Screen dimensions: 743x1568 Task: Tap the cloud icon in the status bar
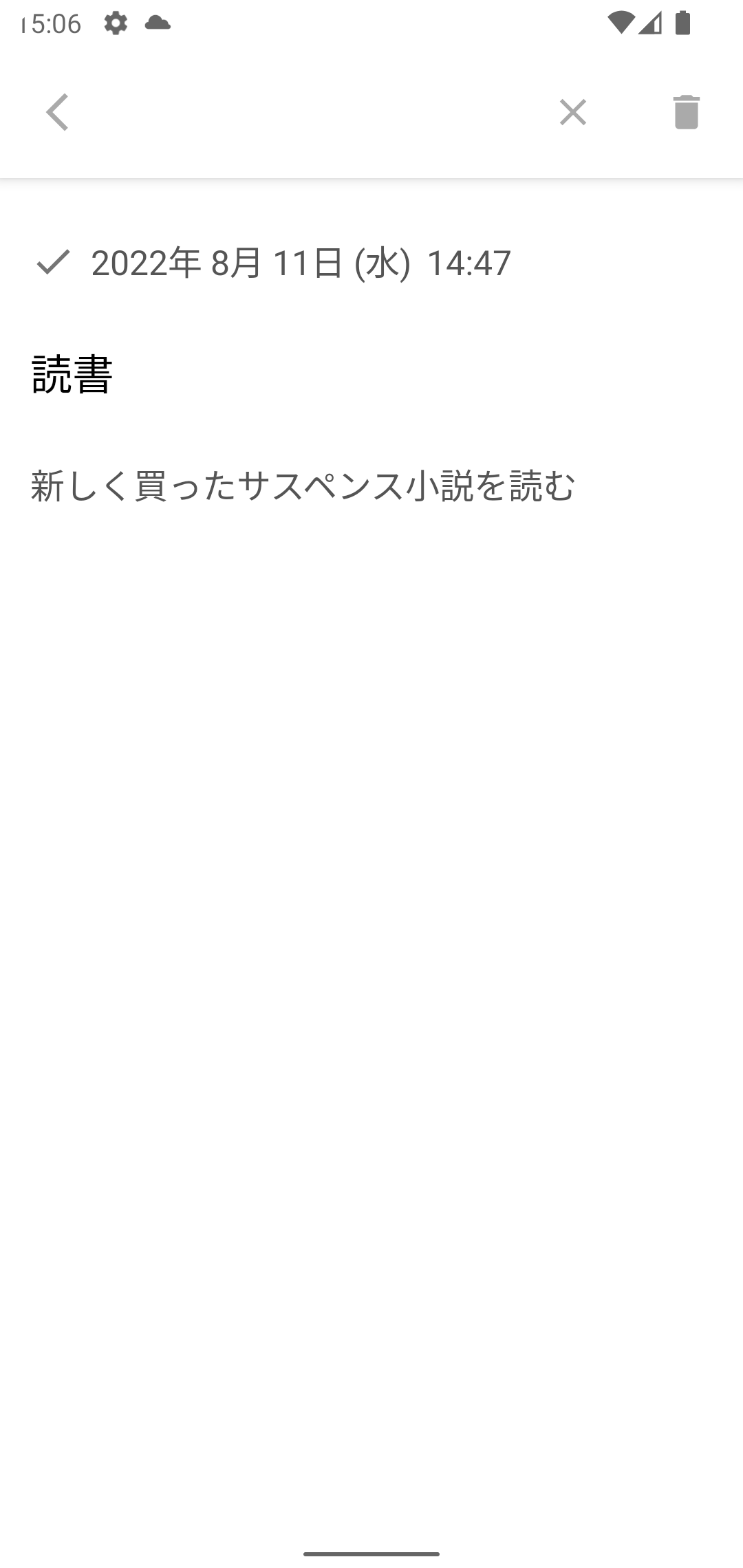point(157,23)
